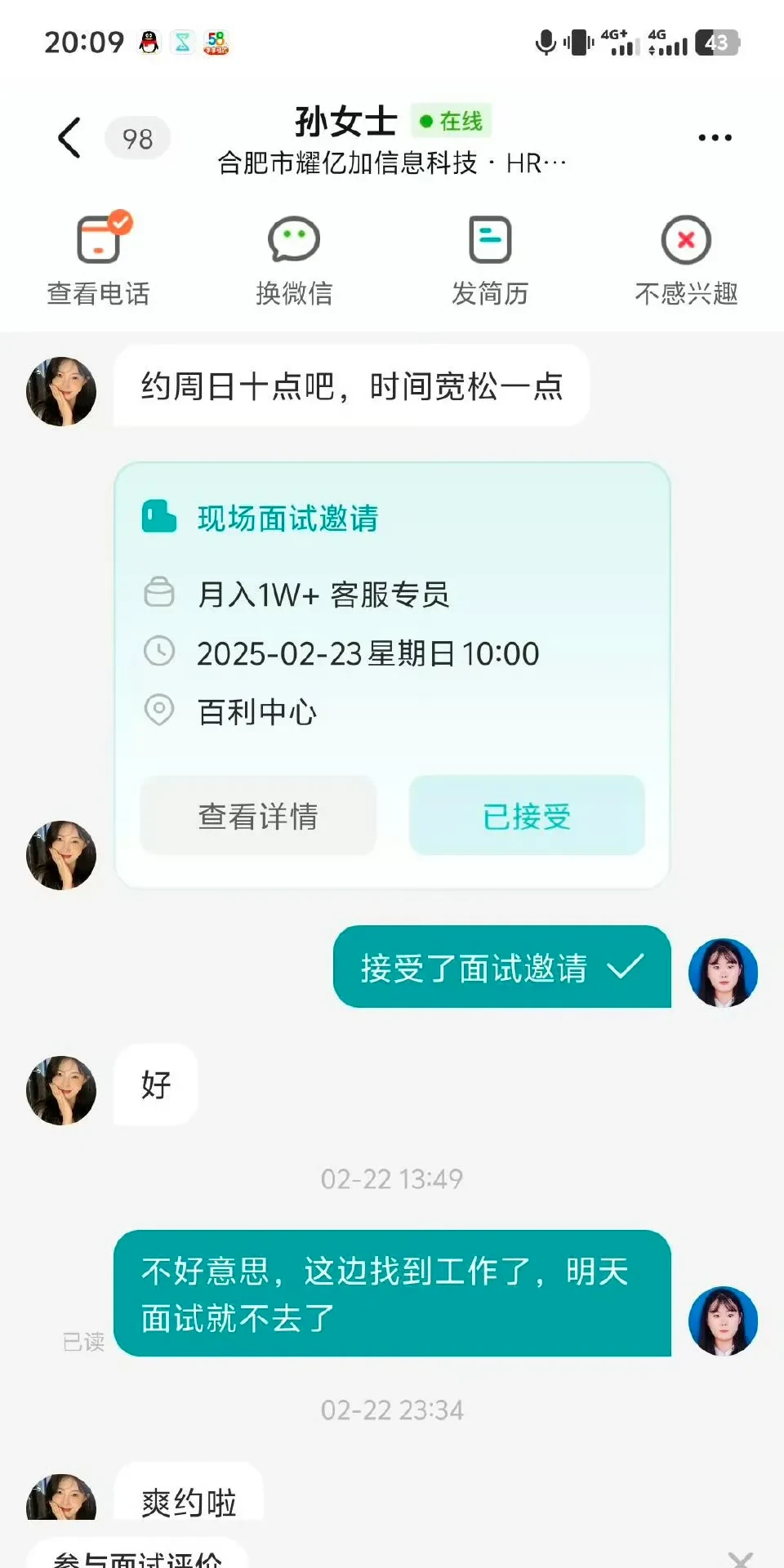Select 发简历 to send resume
This screenshot has width=784, height=1568.
[489, 257]
